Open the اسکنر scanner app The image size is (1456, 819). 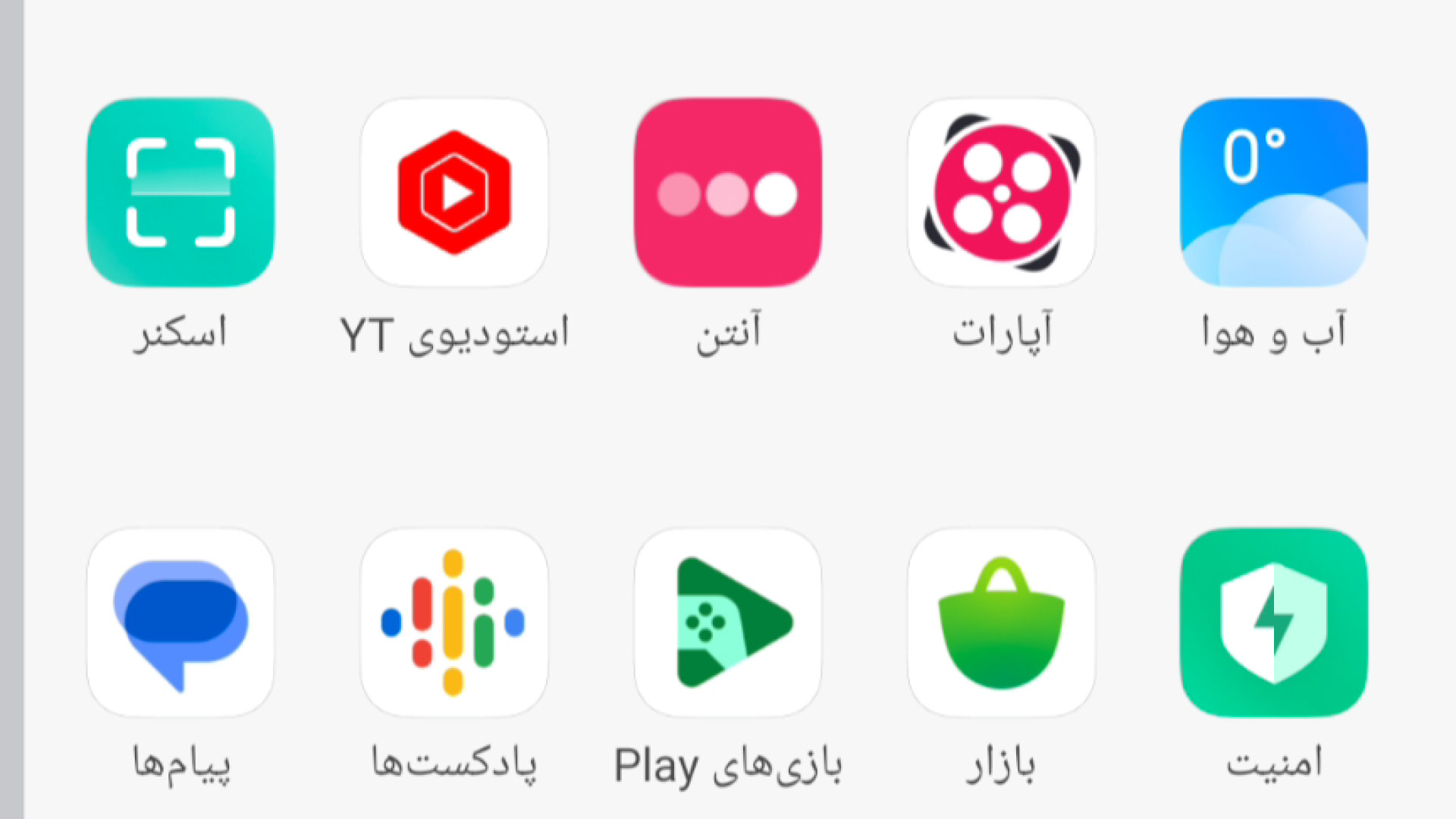pos(180,193)
